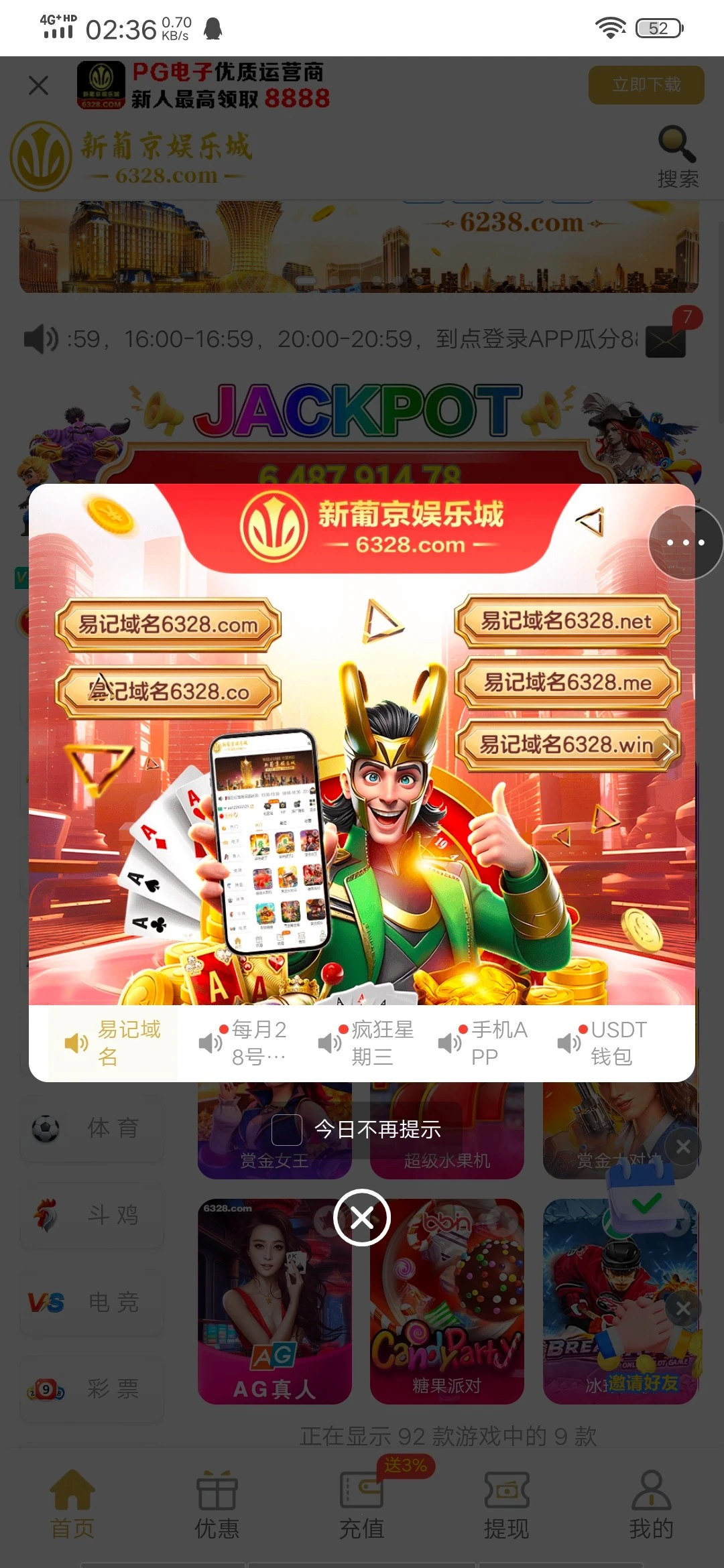Image resolution: width=724 pixels, height=1568 pixels.
Task: Tap the 立即下载 download button
Action: 646,84
